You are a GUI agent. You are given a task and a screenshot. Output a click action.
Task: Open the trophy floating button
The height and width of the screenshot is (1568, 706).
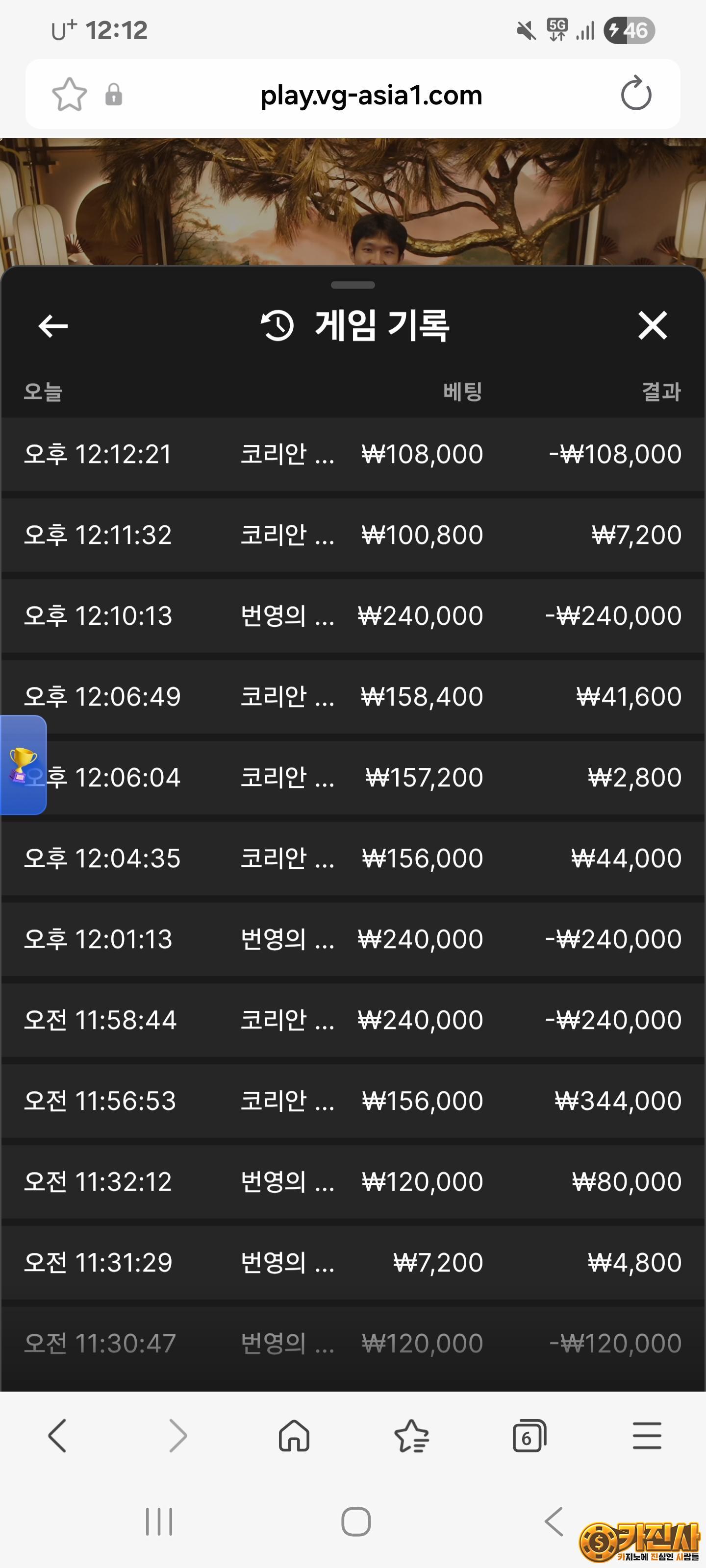[23, 764]
